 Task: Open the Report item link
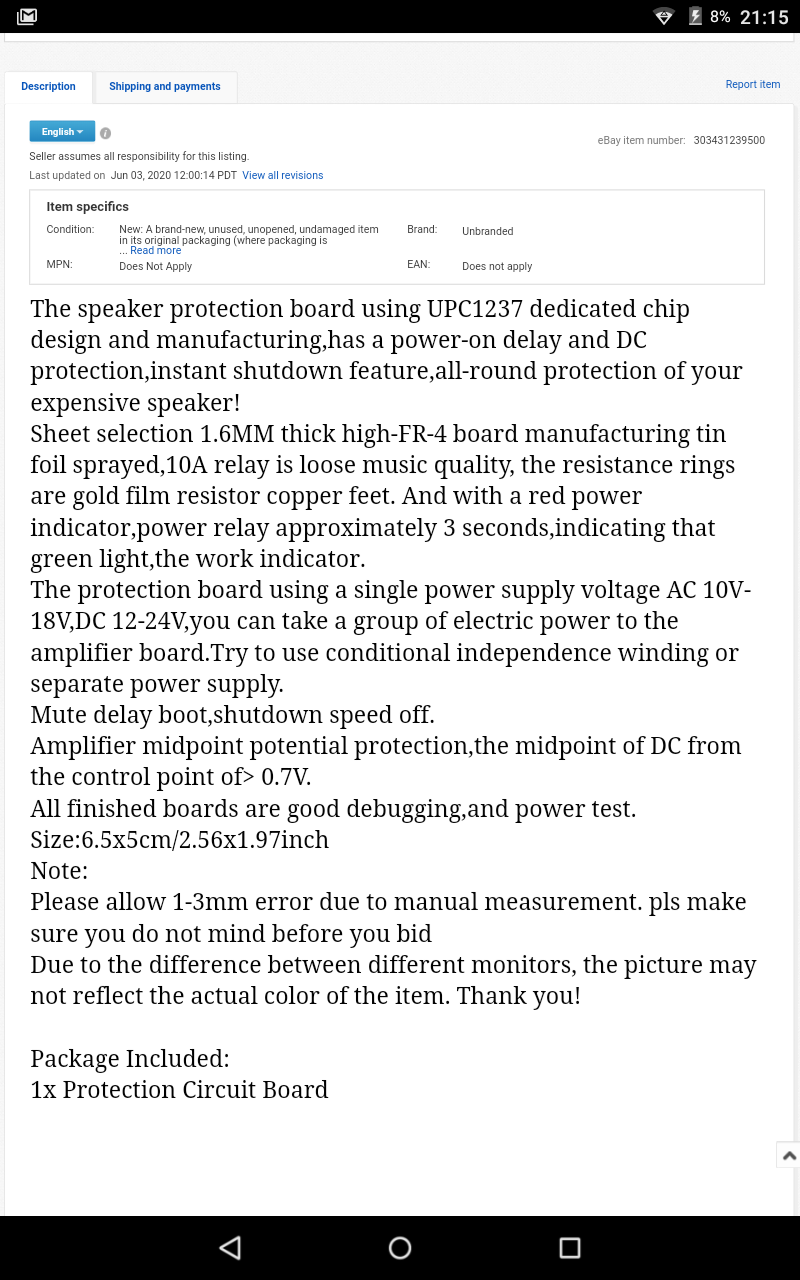[x=752, y=85]
